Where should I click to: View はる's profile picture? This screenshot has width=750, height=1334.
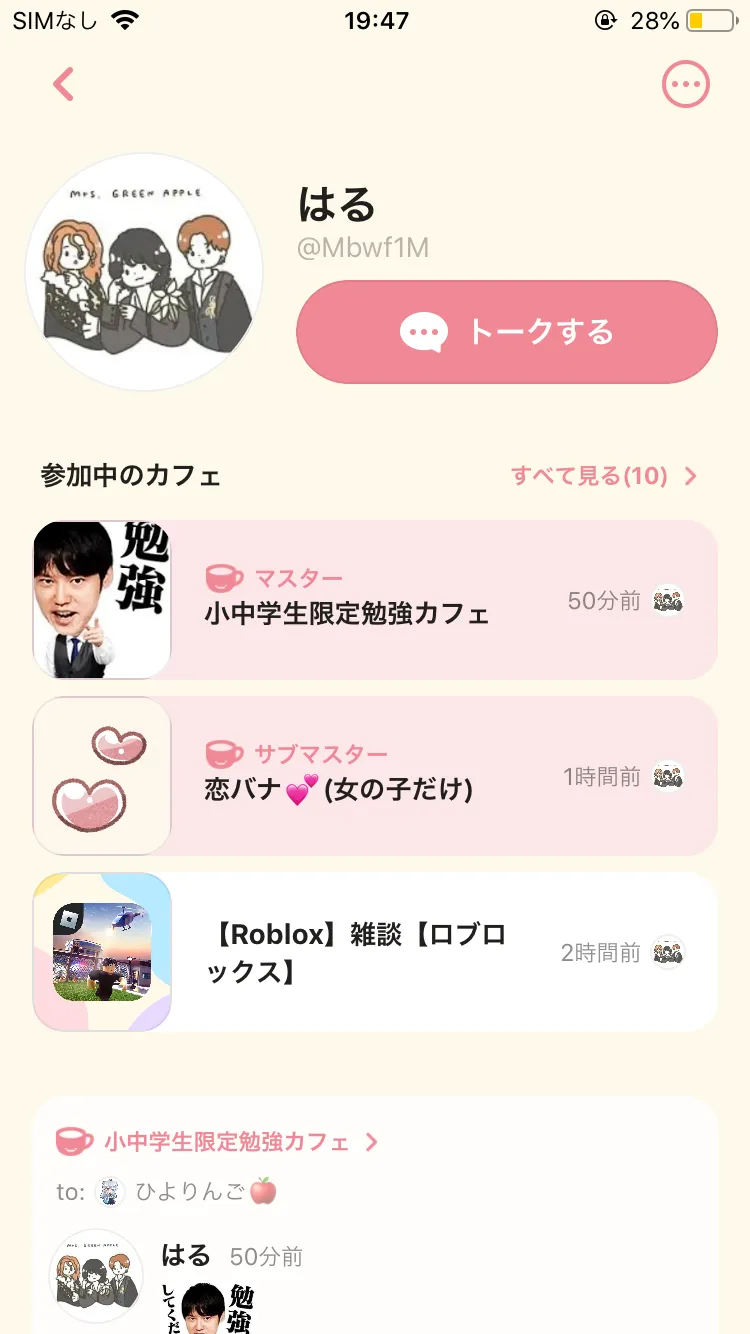pyautogui.click(x=144, y=272)
